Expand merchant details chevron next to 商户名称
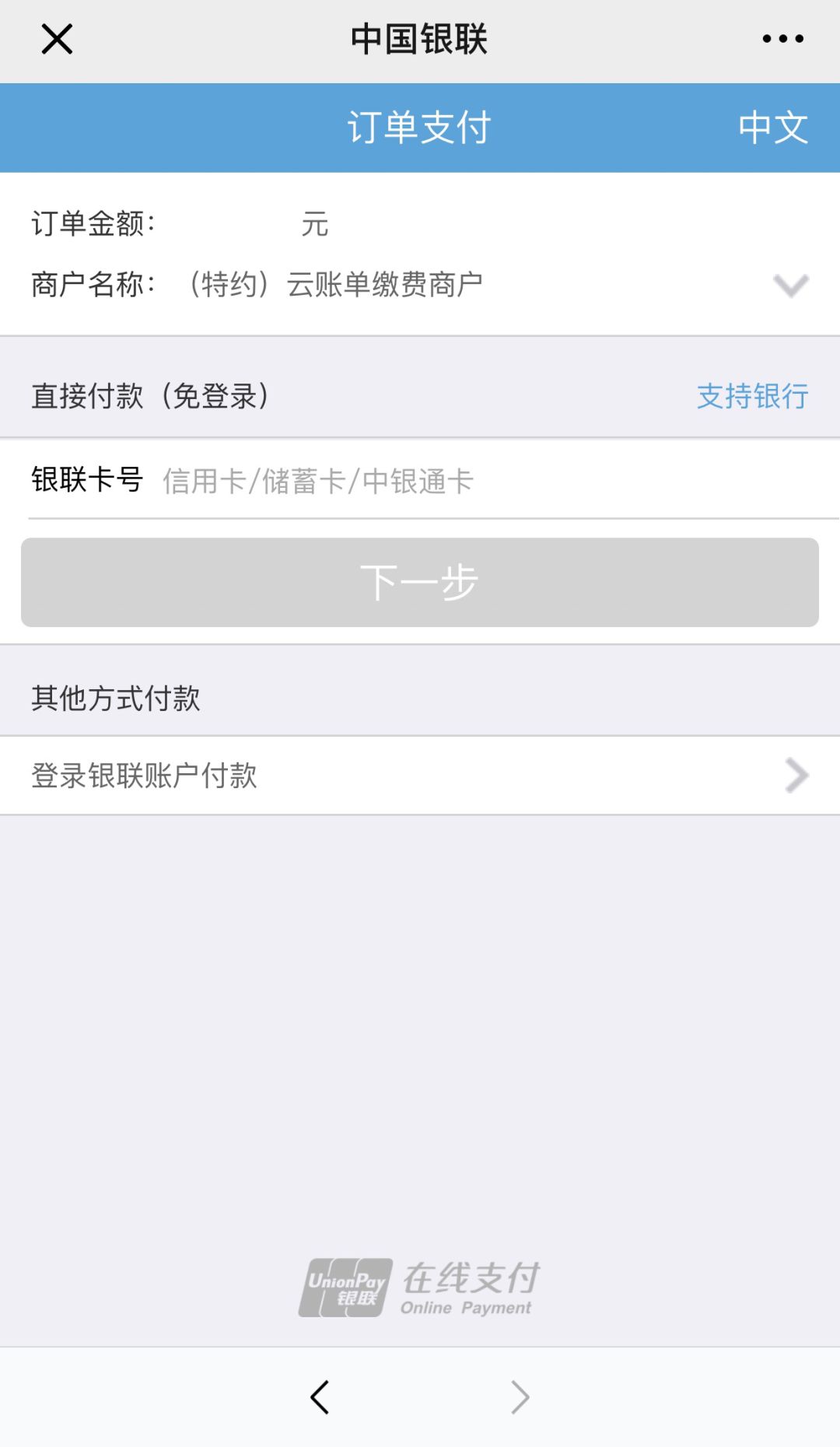The height and width of the screenshot is (1447, 840). click(x=791, y=286)
